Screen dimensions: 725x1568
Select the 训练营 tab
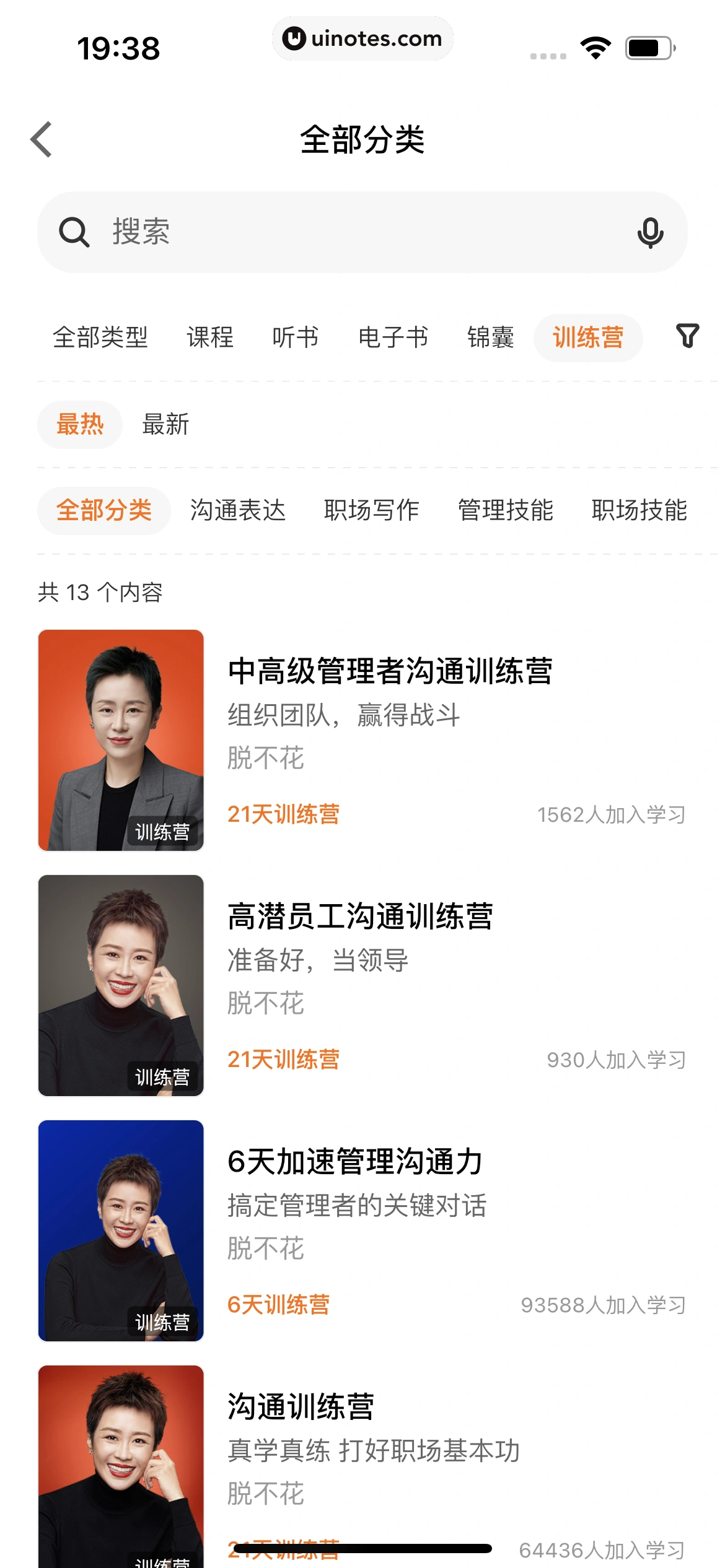[x=587, y=338]
